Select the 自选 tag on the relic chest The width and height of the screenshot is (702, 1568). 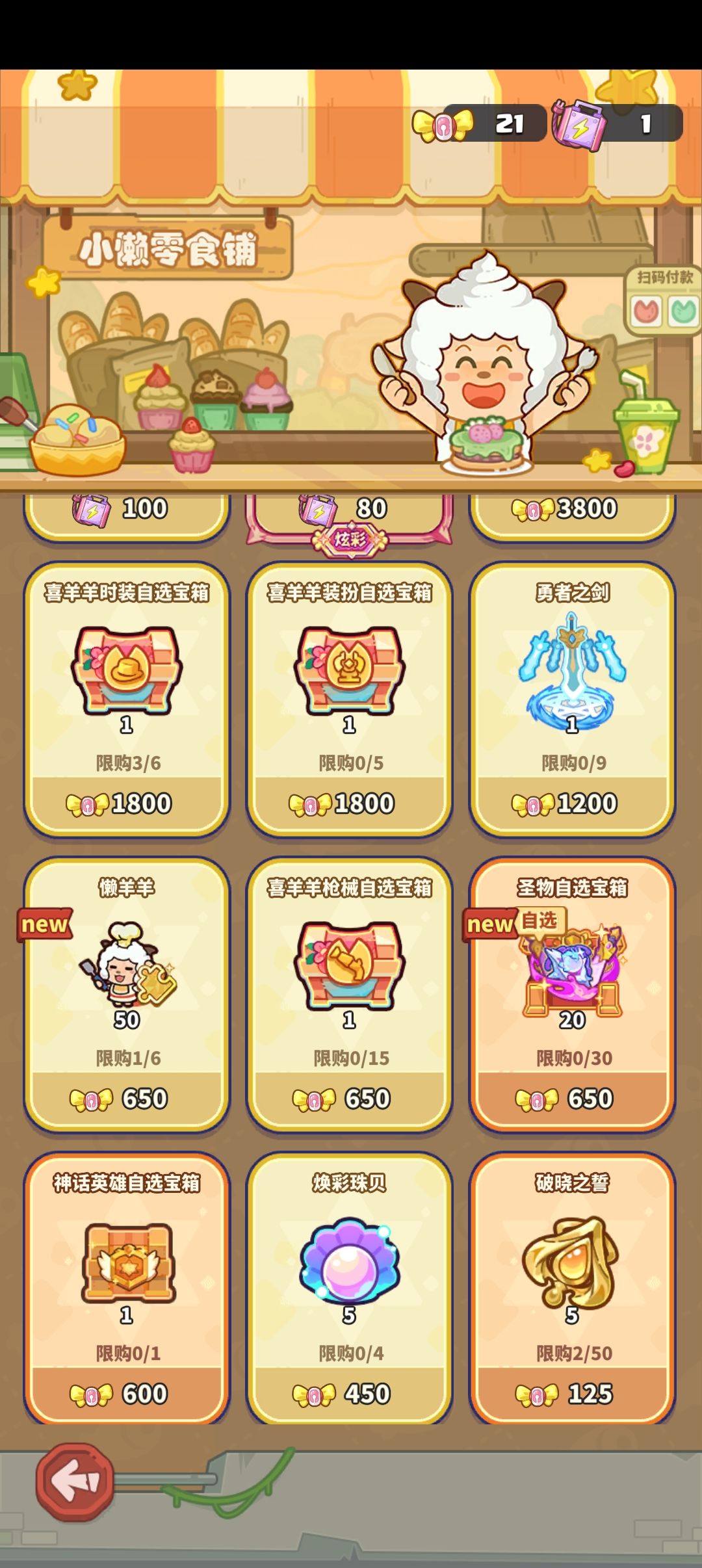[x=542, y=922]
